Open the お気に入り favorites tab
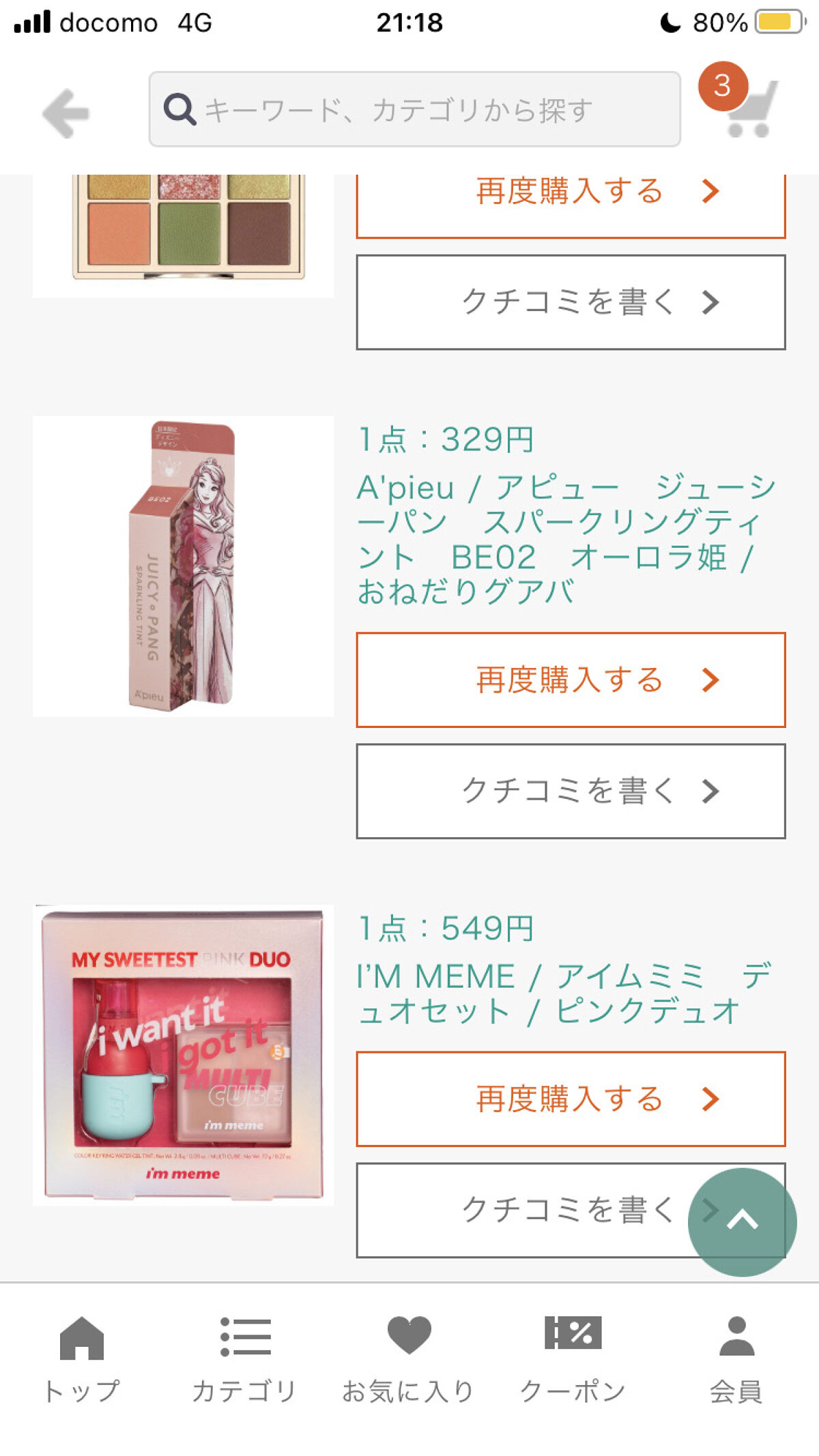Image resolution: width=819 pixels, height=1456 pixels. point(408,1359)
